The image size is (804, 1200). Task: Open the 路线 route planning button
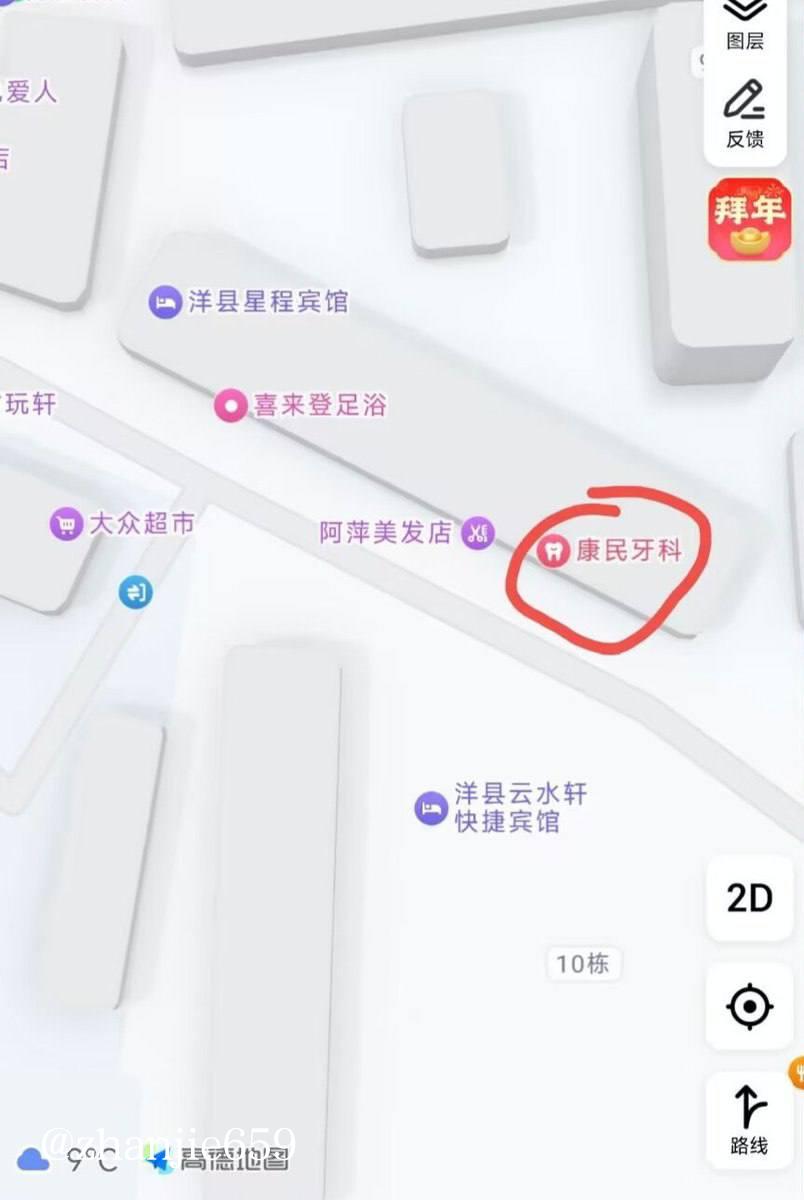(748, 1118)
